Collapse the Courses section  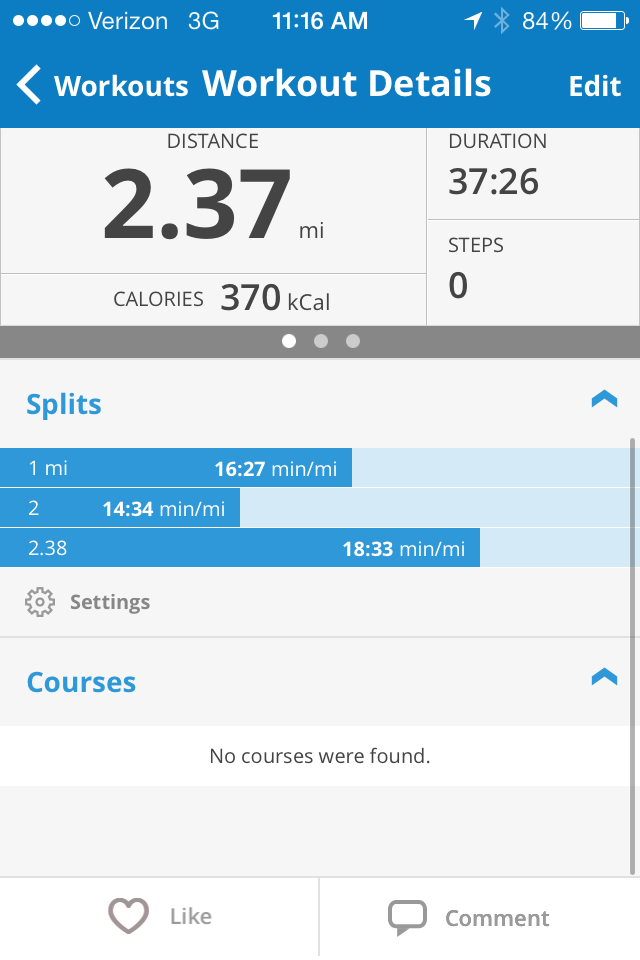[604, 678]
